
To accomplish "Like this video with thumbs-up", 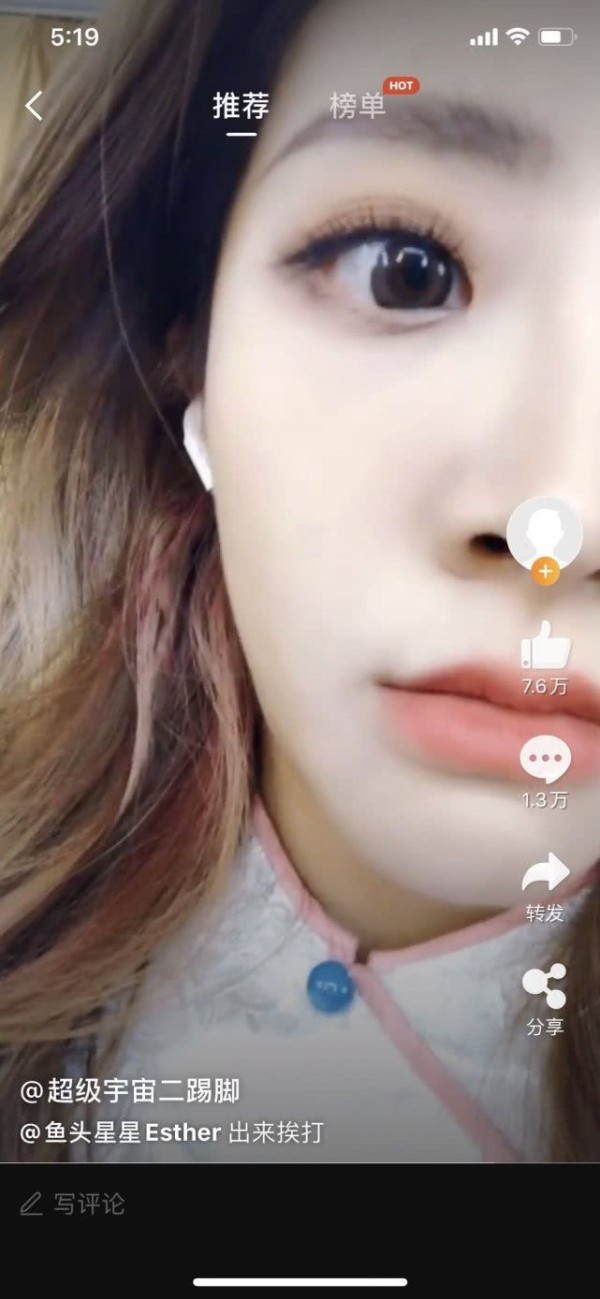I will [x=545, y=647].
